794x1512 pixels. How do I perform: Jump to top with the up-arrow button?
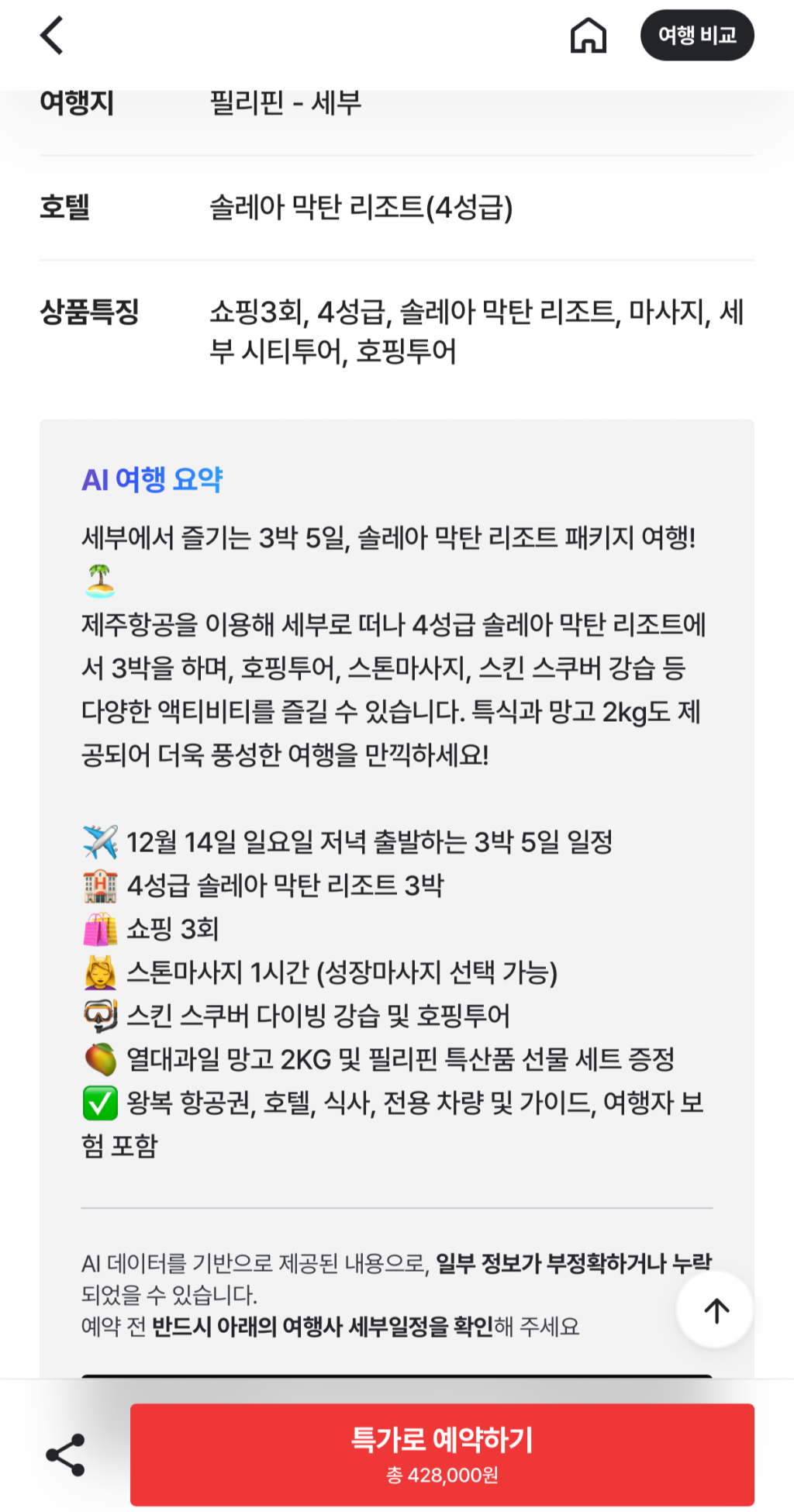point(716,1311)
